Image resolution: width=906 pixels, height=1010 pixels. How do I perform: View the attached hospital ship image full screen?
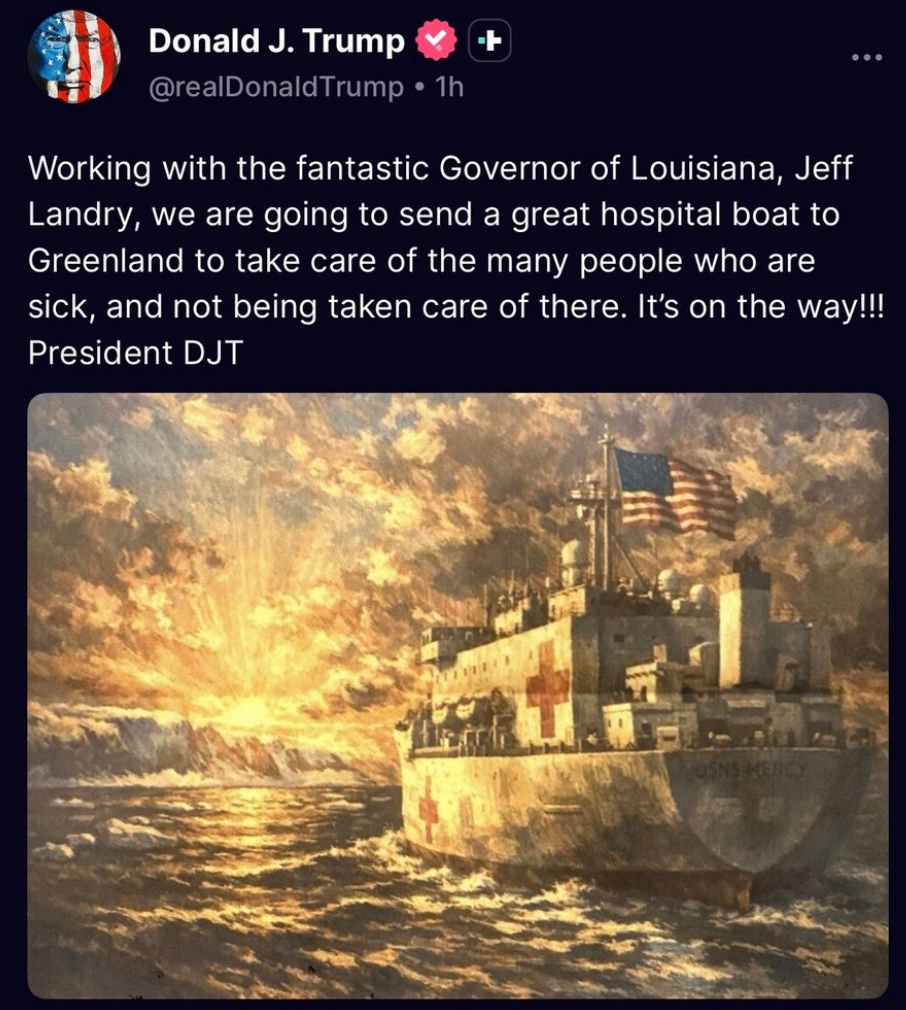coord(457,694)
